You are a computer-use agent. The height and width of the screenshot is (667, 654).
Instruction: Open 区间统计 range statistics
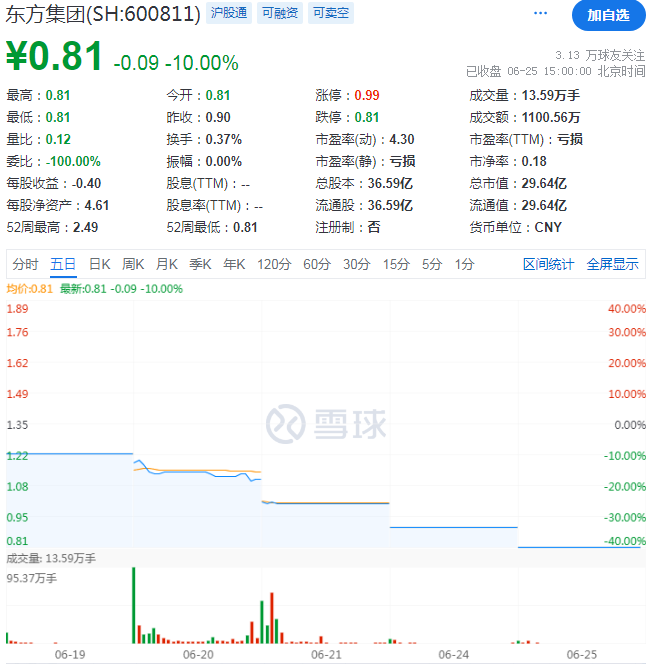click(x=548, y=264)
